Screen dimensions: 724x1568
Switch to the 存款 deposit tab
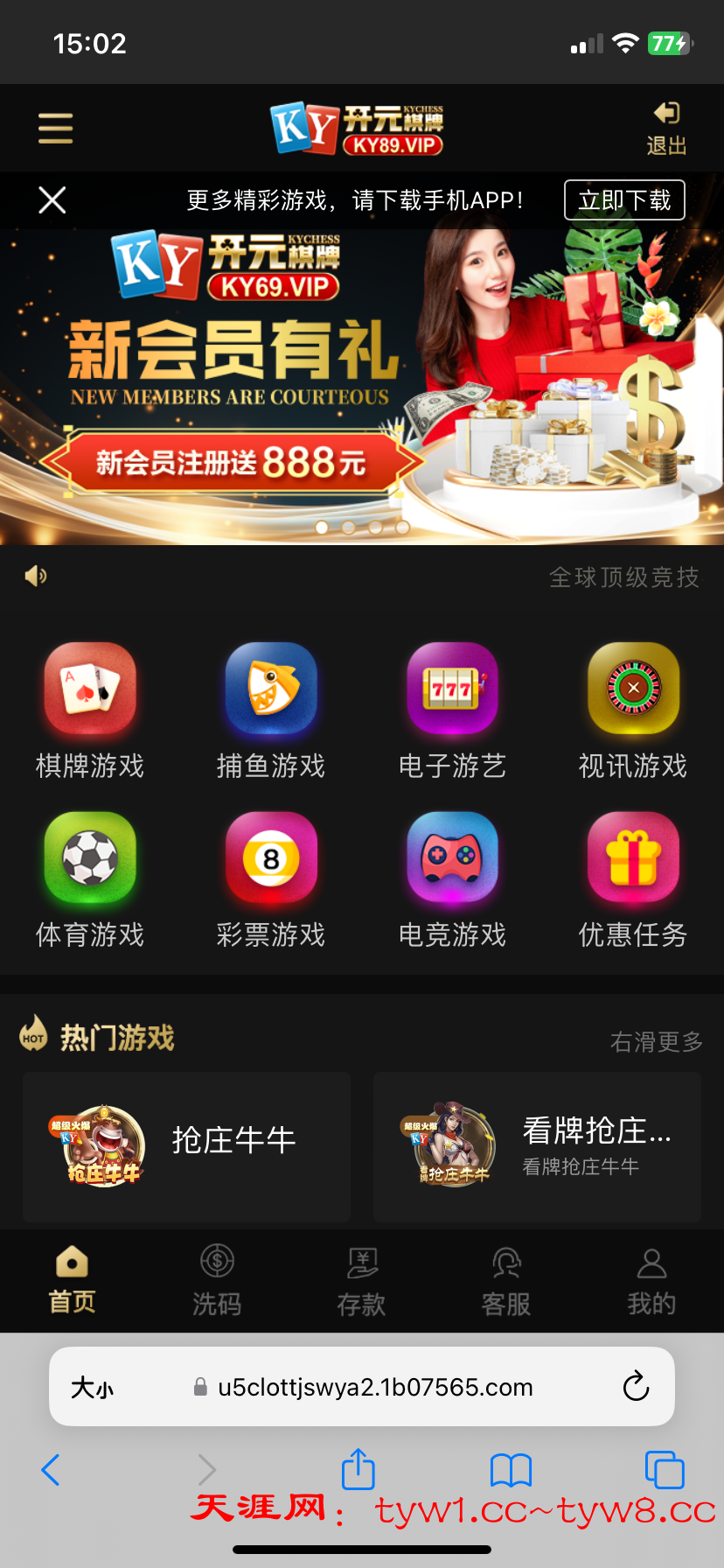pos(361,1281)
